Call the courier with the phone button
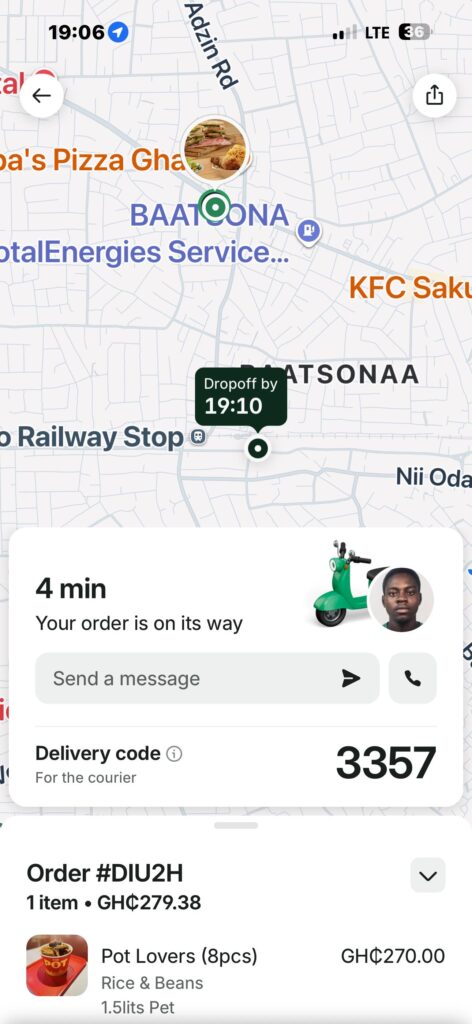The image size is (472, 1024). point(413,679)
